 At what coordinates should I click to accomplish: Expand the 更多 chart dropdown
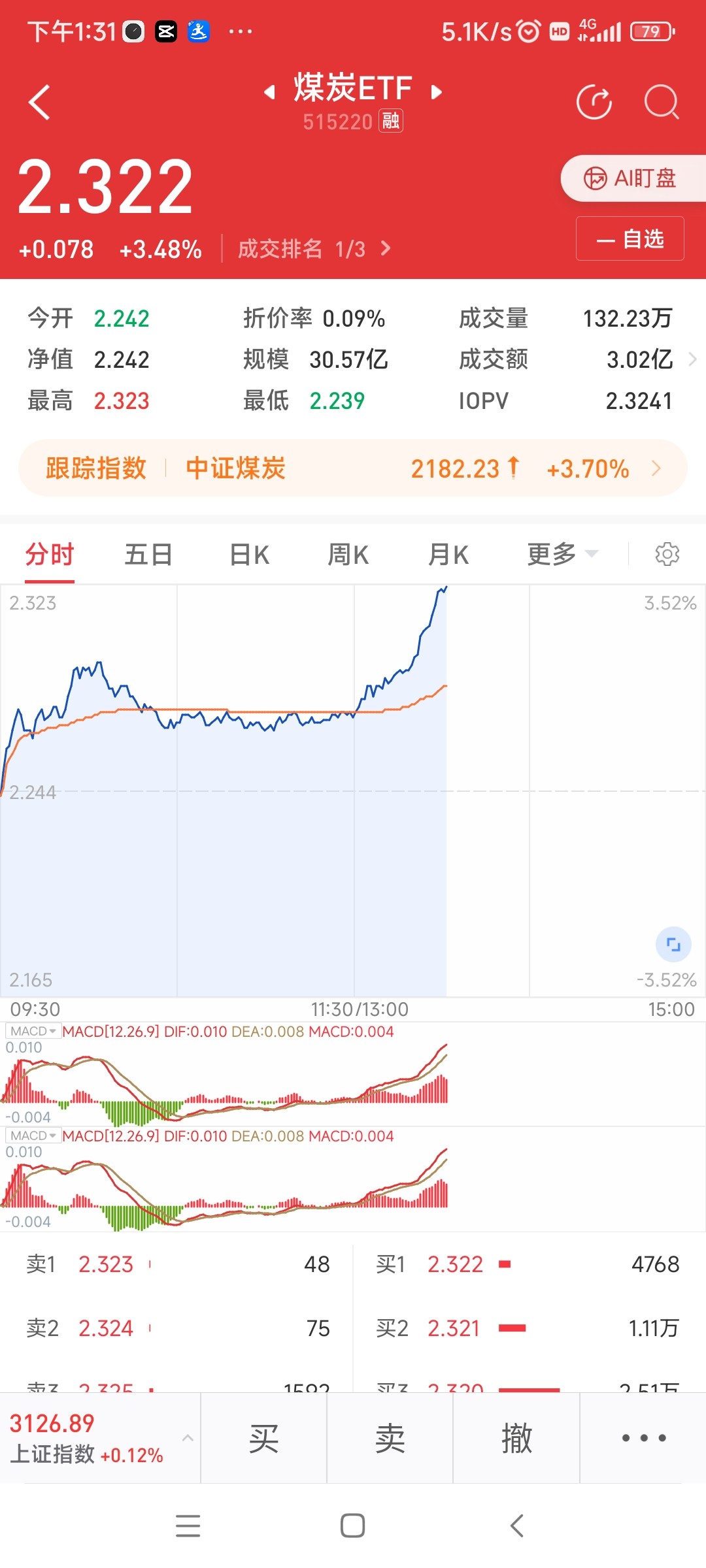tap(562, 554)
